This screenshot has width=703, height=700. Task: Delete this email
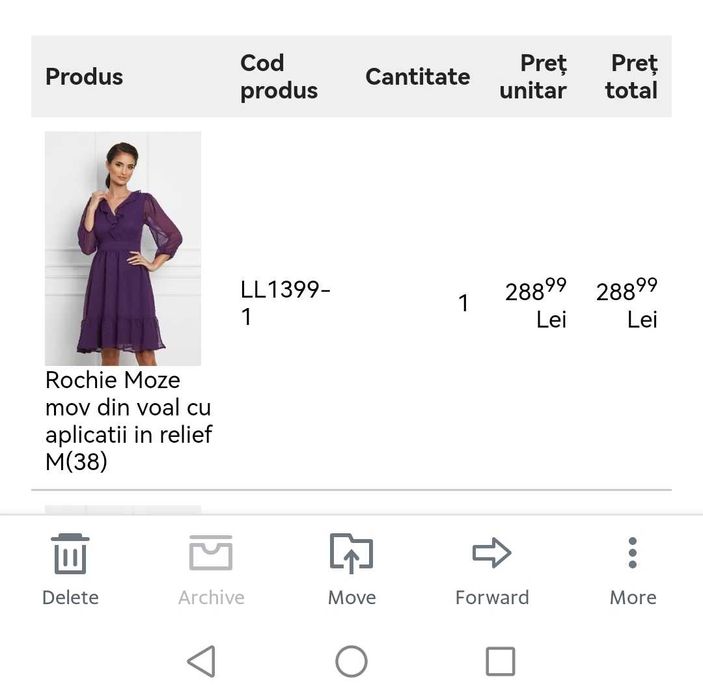click(x=70, y=569)
